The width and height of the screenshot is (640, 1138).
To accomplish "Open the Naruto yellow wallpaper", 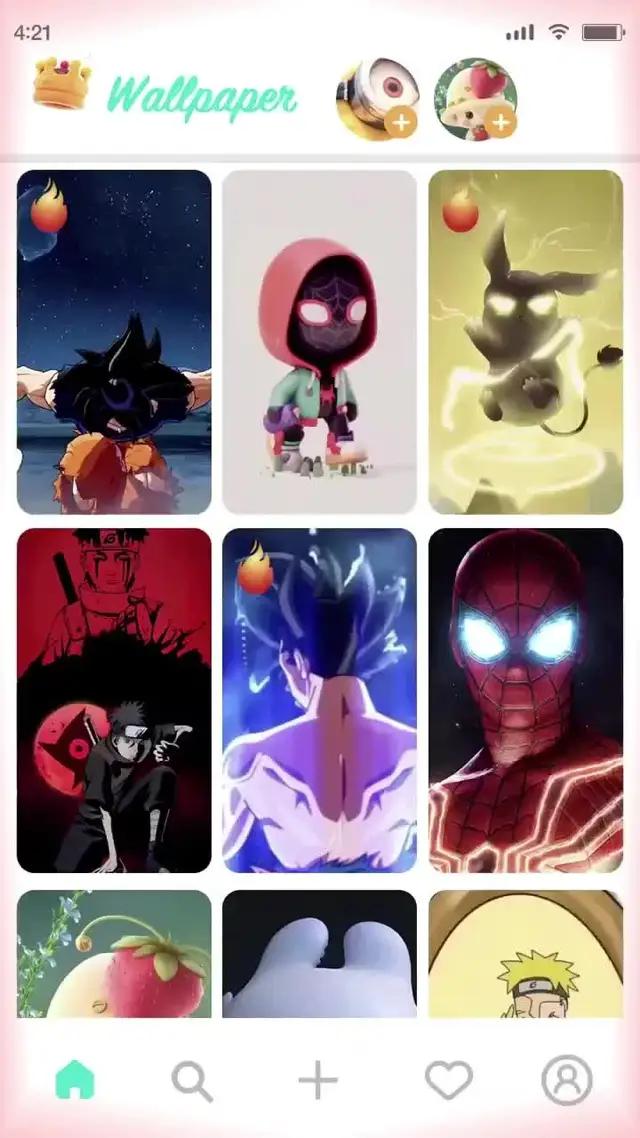I will point(525,953).
